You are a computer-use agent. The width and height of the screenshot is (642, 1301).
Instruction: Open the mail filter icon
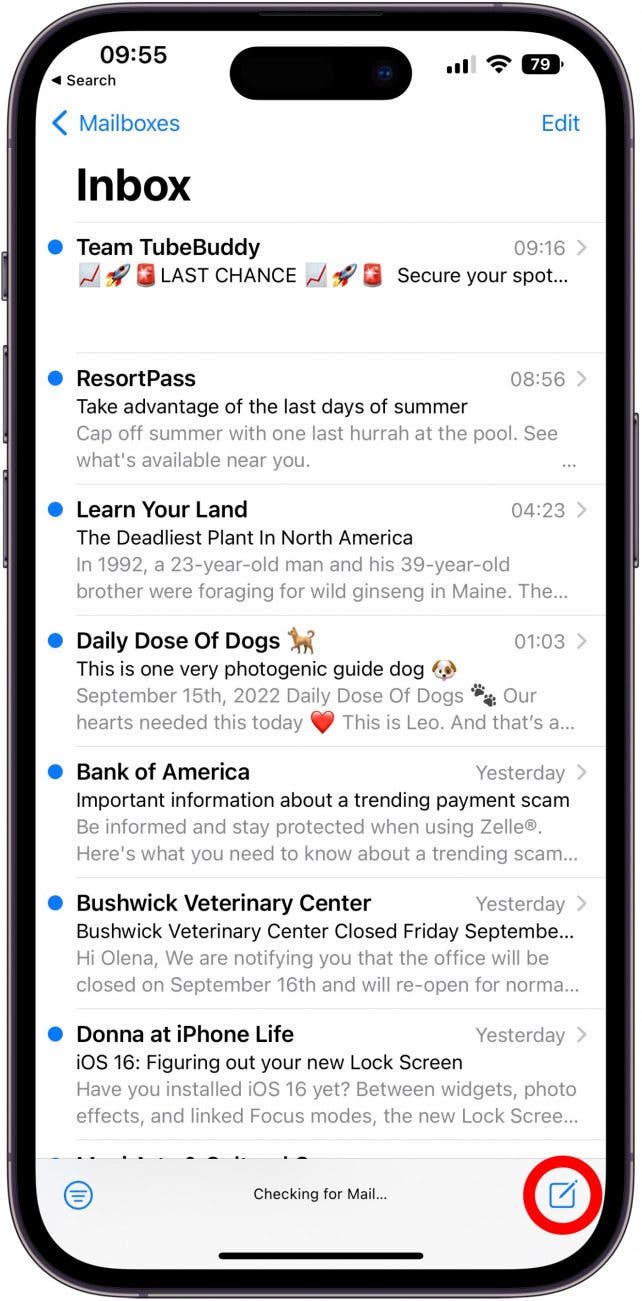tap(78, 1194)
